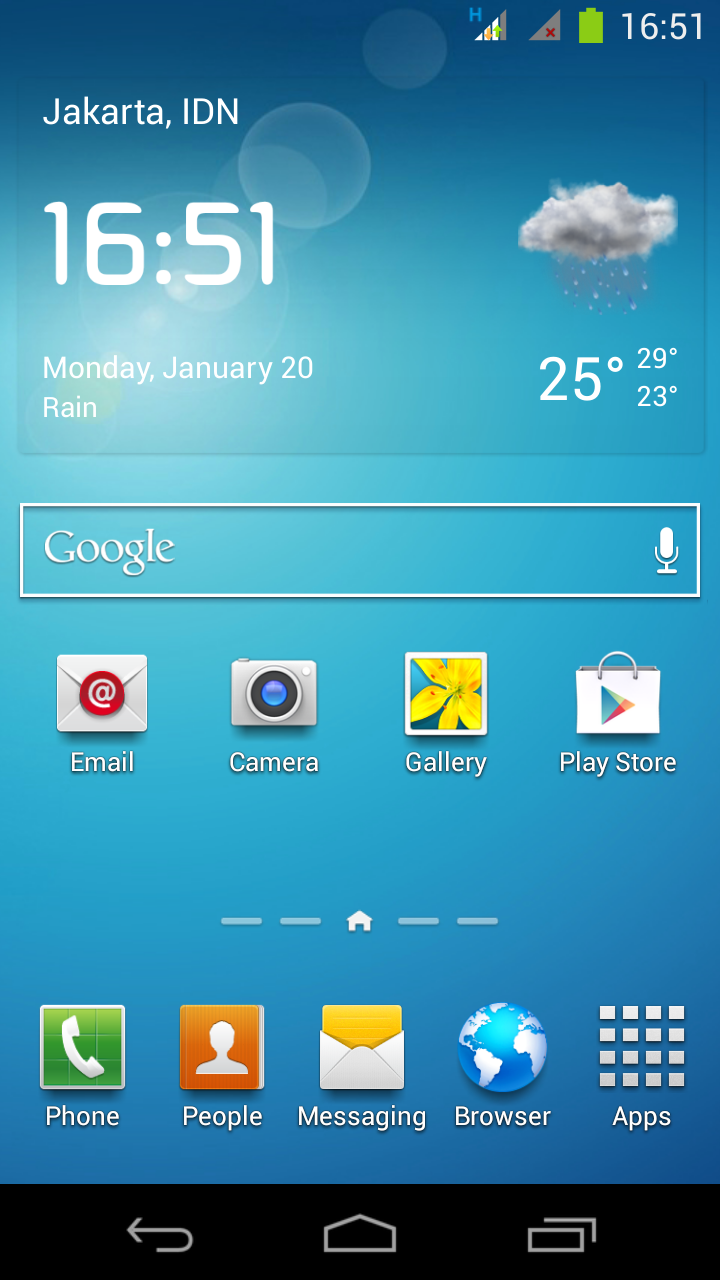This screenshot has width=720, height=1280.
Task: Tap the home page indicator
Action: click(x=359, y=921)
